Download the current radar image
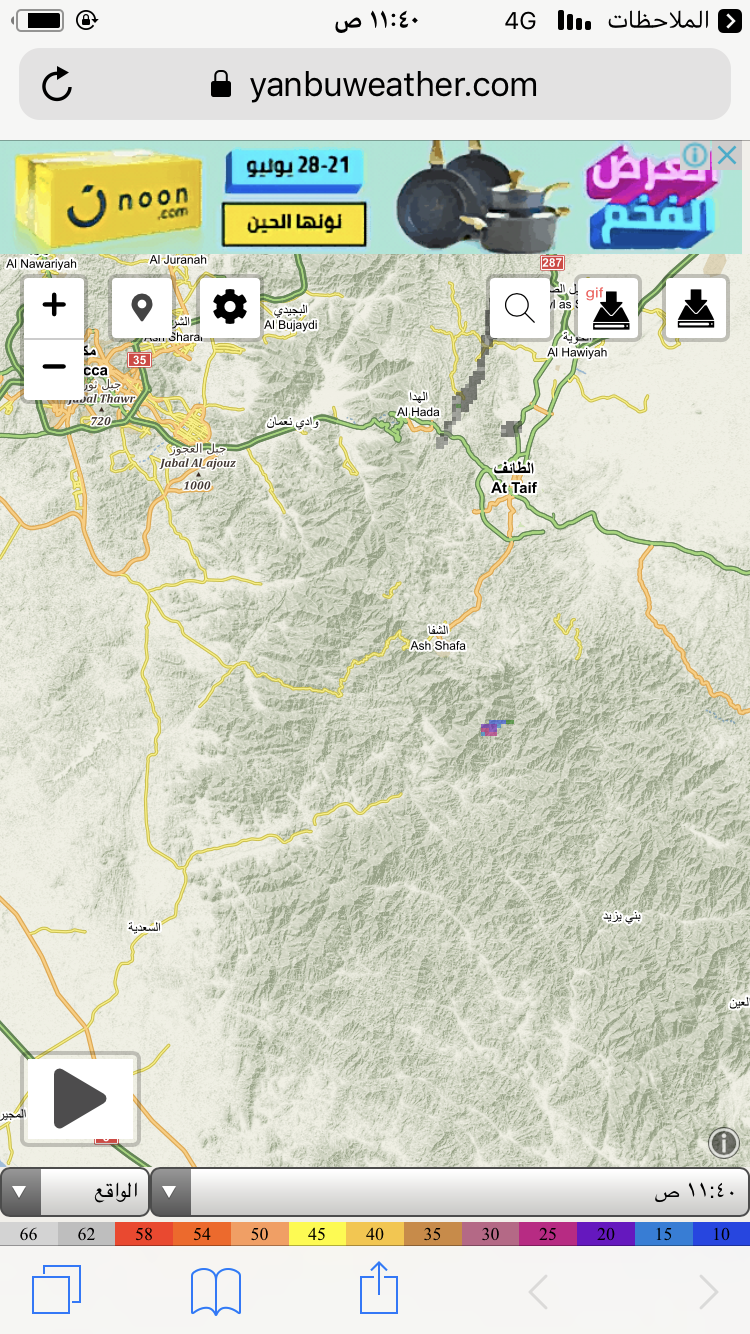The width and height of the screenshot is (750, 1334). [697, 308]
